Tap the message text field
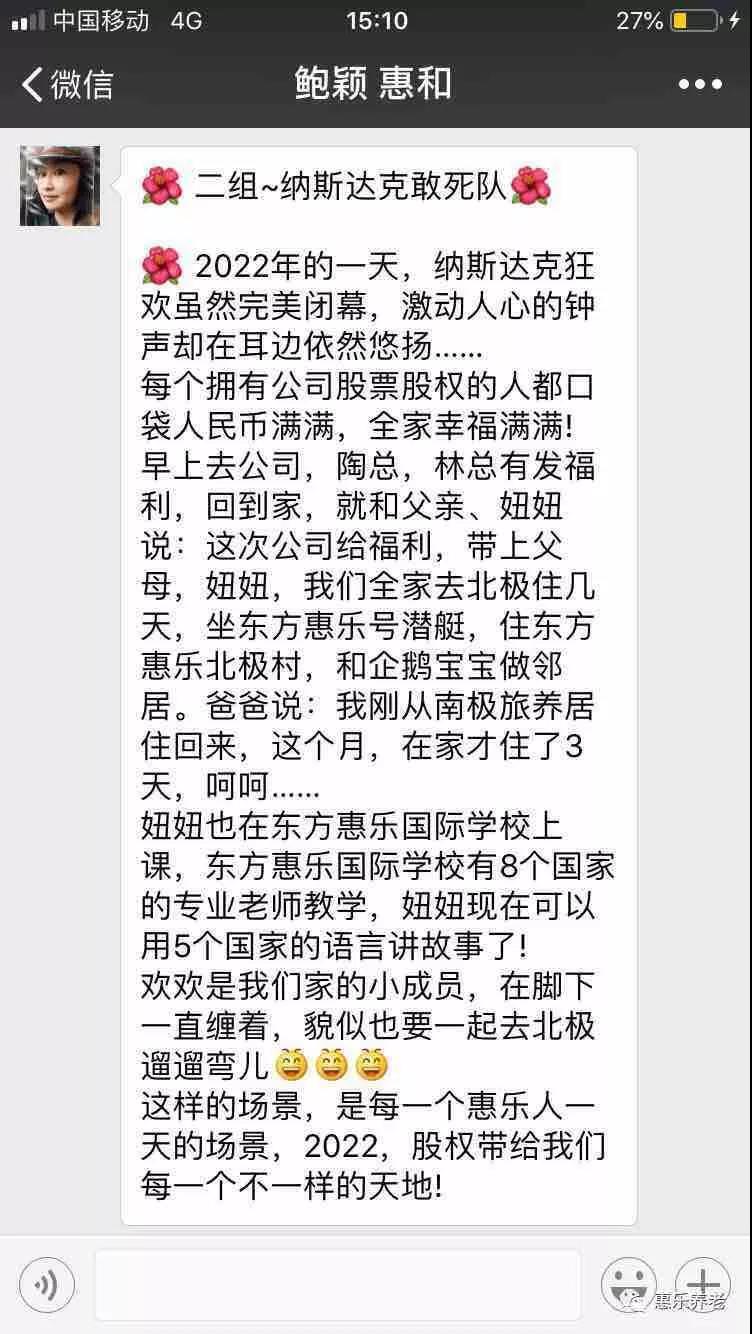The width and height of the screenshot is (752, 1334). 337,1284
